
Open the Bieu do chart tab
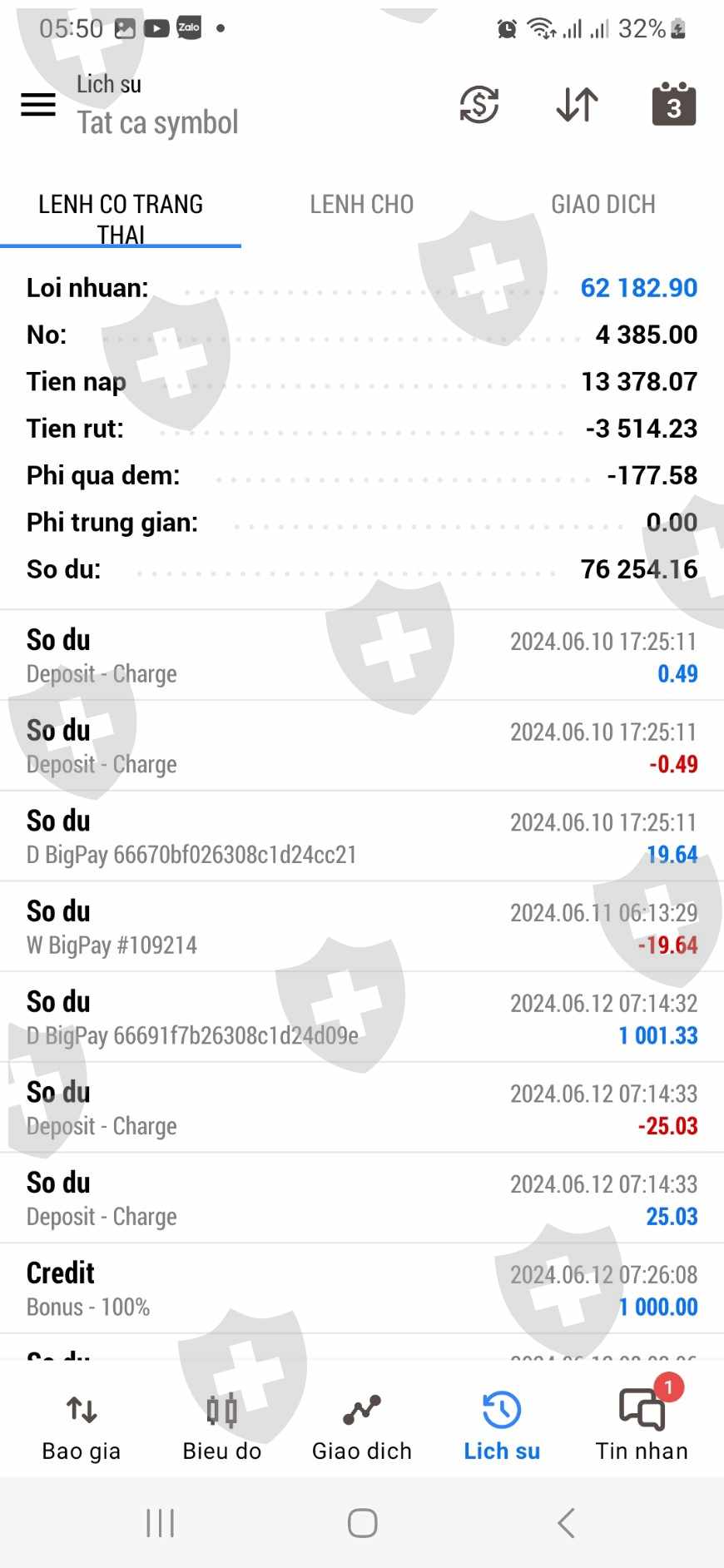[221, 1427]
